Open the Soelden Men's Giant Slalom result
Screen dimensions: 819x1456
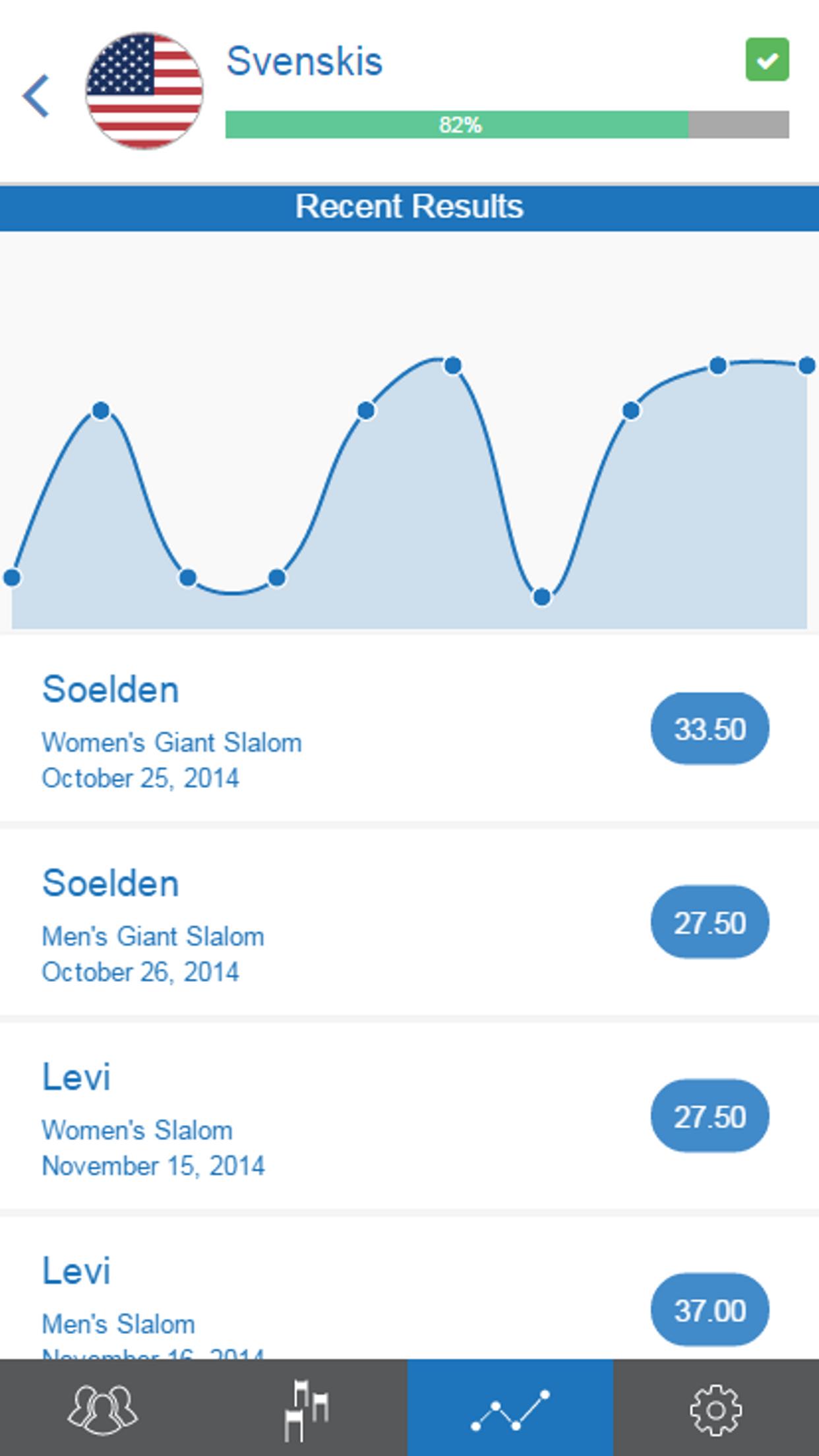409,923
